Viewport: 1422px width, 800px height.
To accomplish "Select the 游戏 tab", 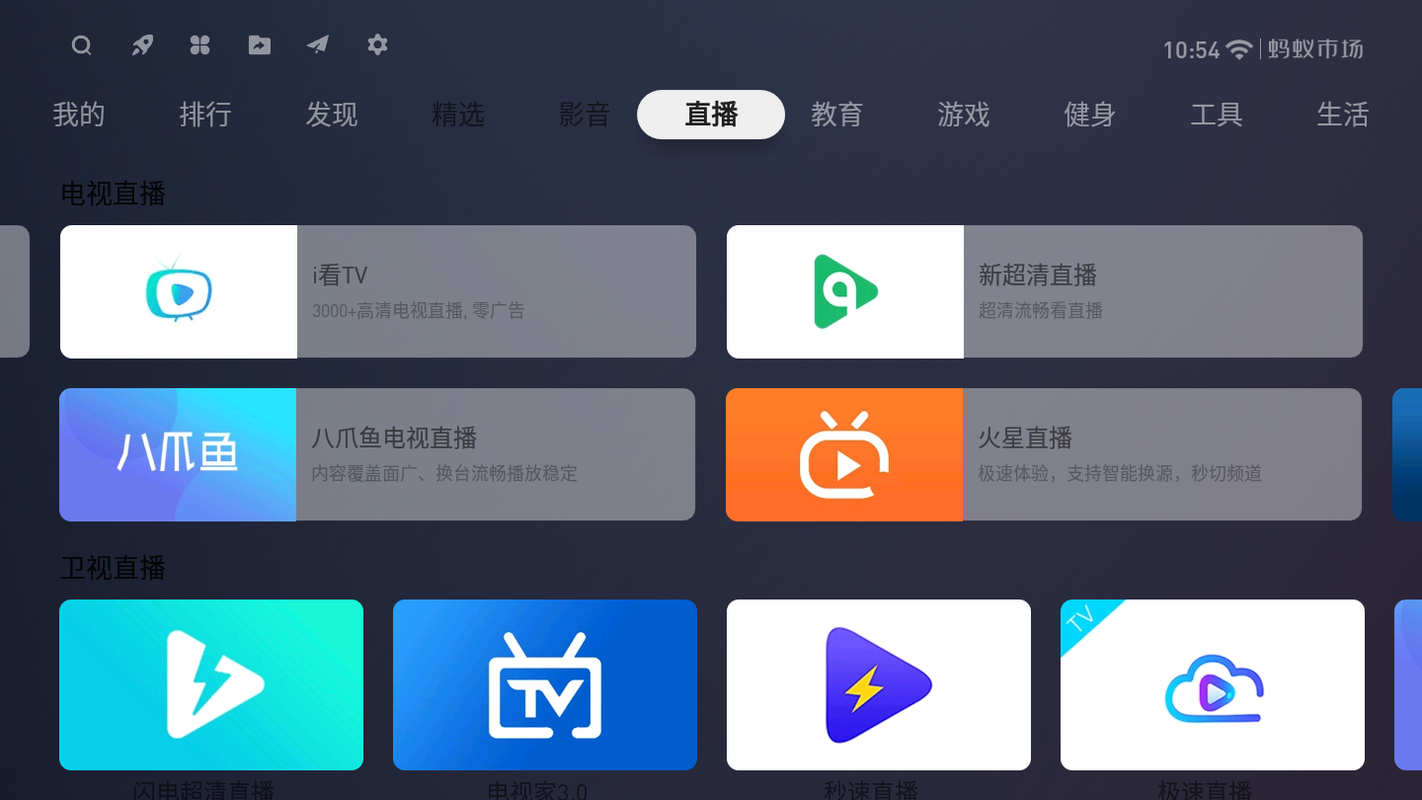I will pos(963,115).
